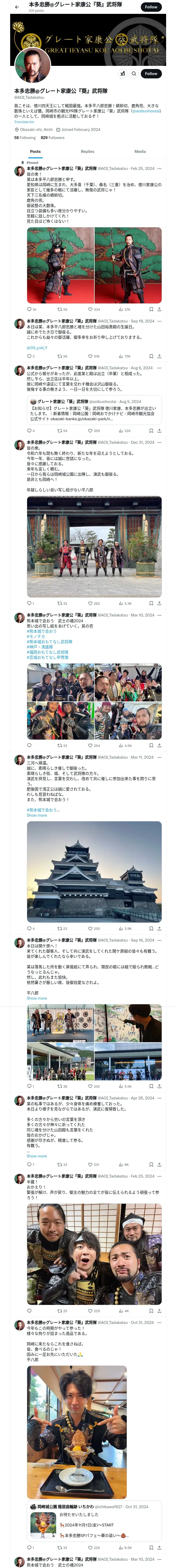Image resolution: width=176 pixels, height=1568 pixels.
Task: Search this profile's posts
Action: tap(133, 73)
